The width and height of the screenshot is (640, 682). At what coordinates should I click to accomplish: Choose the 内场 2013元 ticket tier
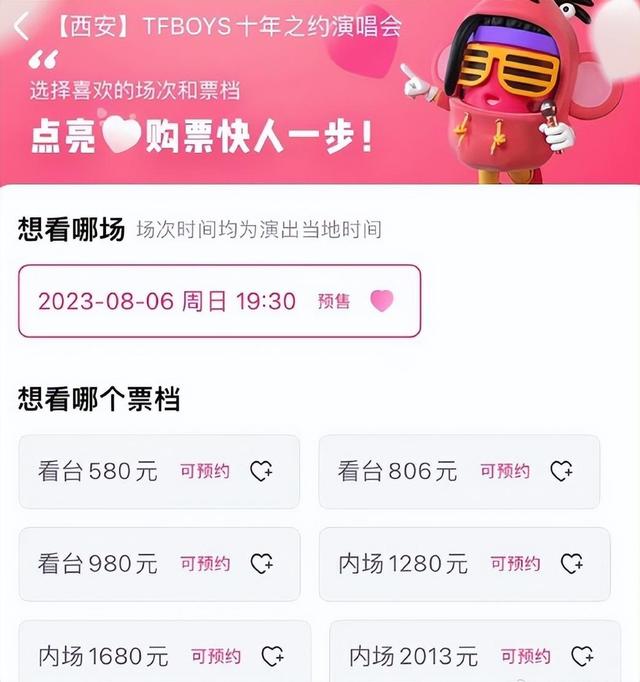point(474,655)
